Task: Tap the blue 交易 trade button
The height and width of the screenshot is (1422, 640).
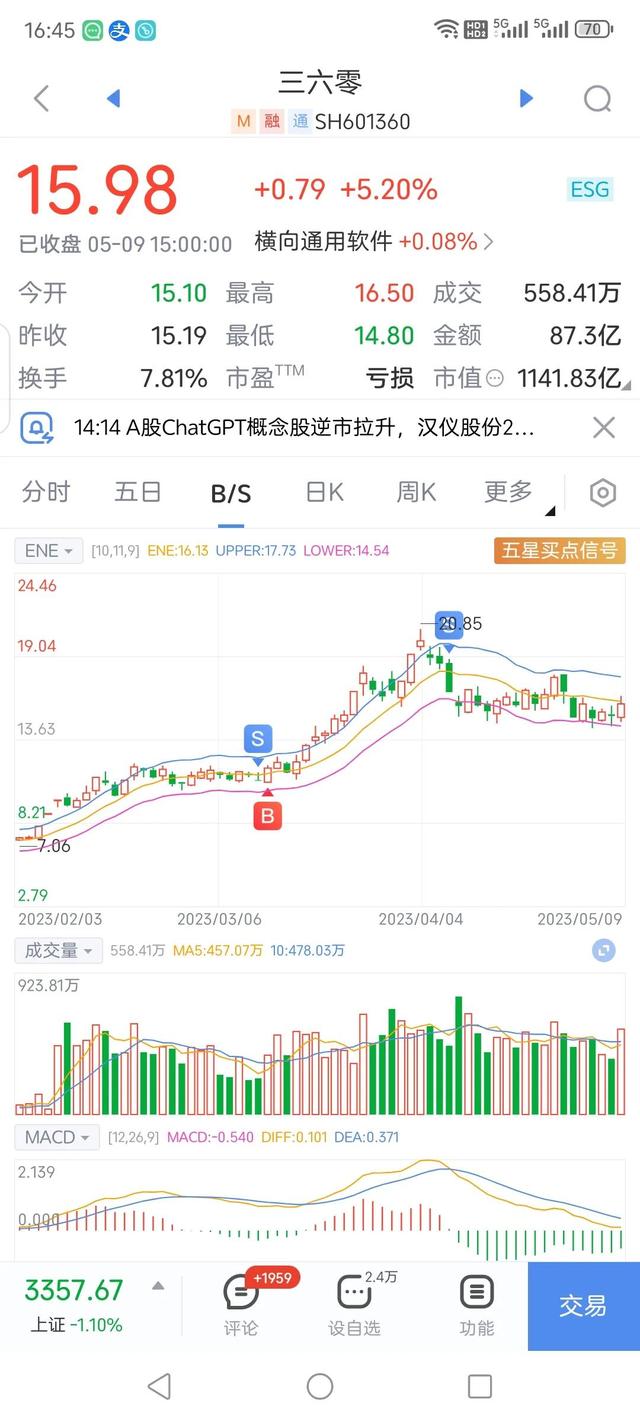Action: 583,1305
